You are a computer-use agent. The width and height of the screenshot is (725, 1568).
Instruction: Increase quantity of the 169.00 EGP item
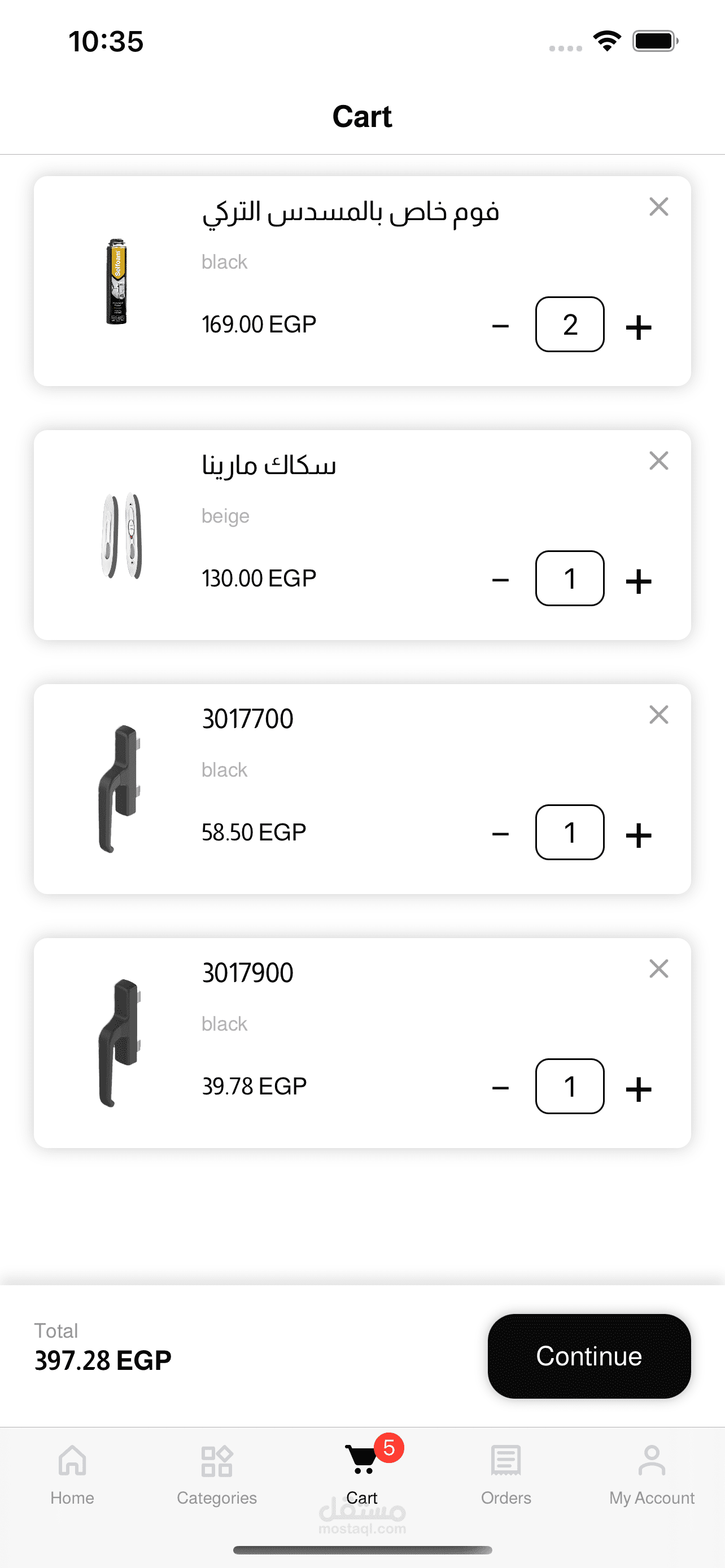coord(639,327)
